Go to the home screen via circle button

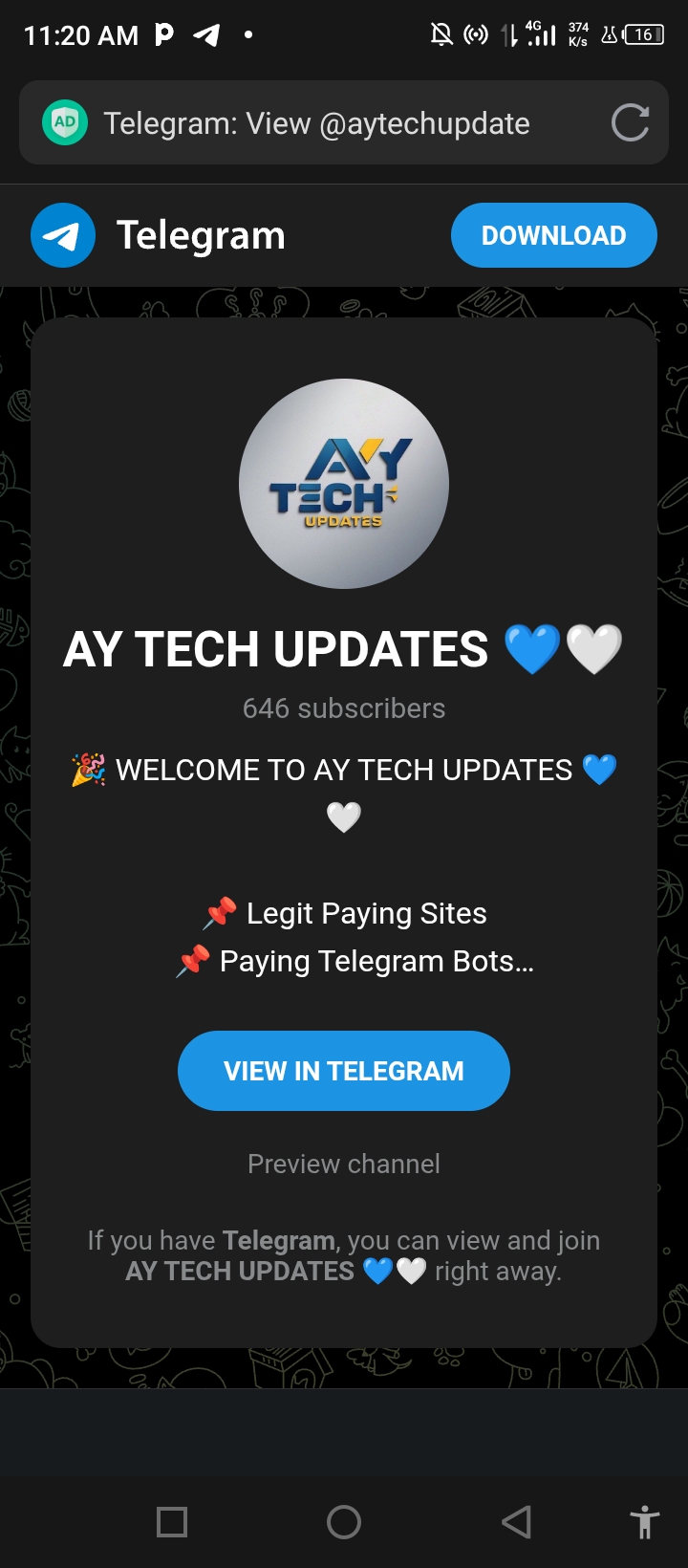(x=343, y=1521)
